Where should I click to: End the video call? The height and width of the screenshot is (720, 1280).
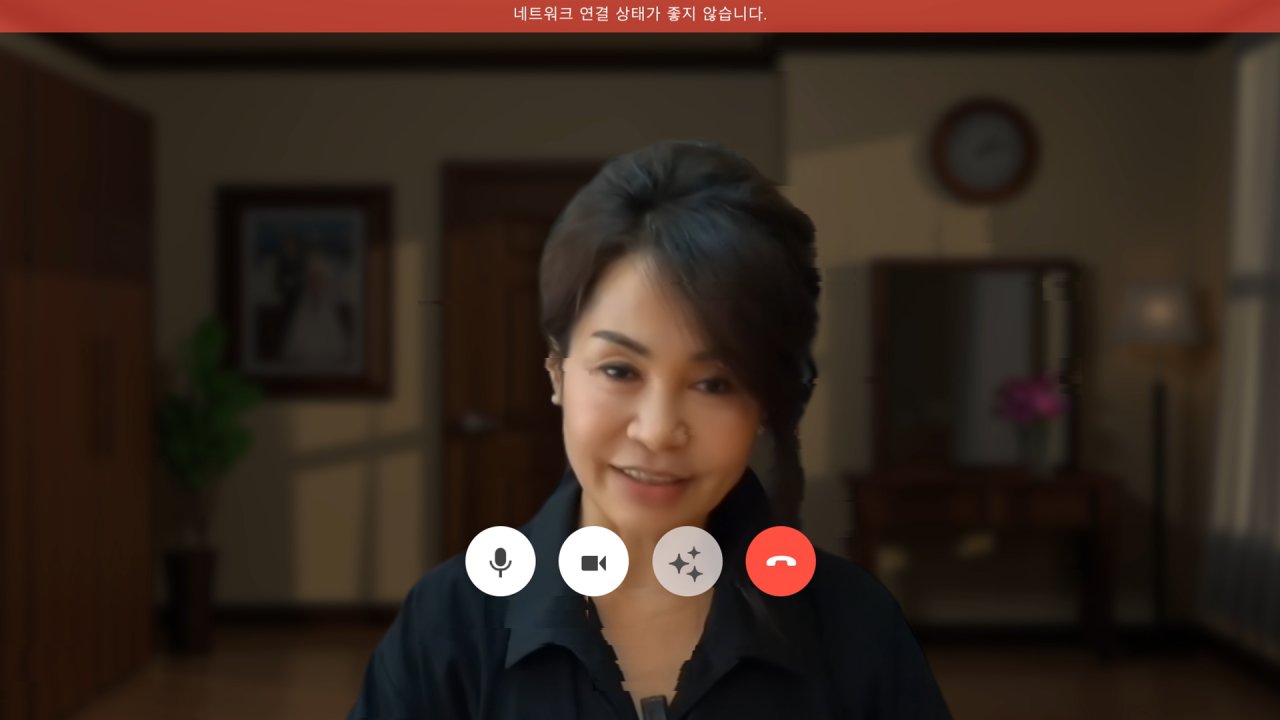point(781,562)
